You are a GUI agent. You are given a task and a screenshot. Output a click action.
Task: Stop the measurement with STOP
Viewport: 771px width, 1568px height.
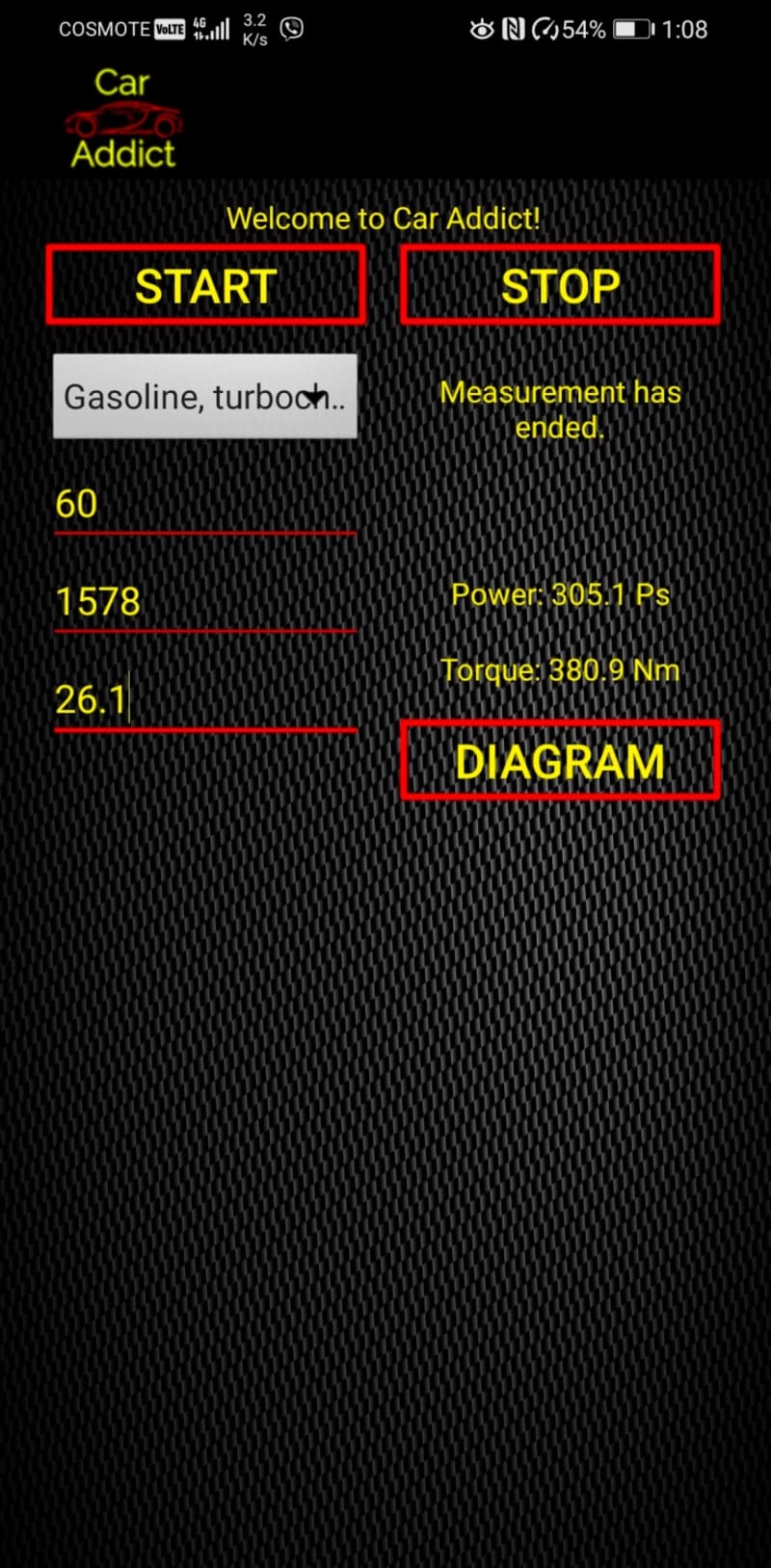click(x=560, y=285)
